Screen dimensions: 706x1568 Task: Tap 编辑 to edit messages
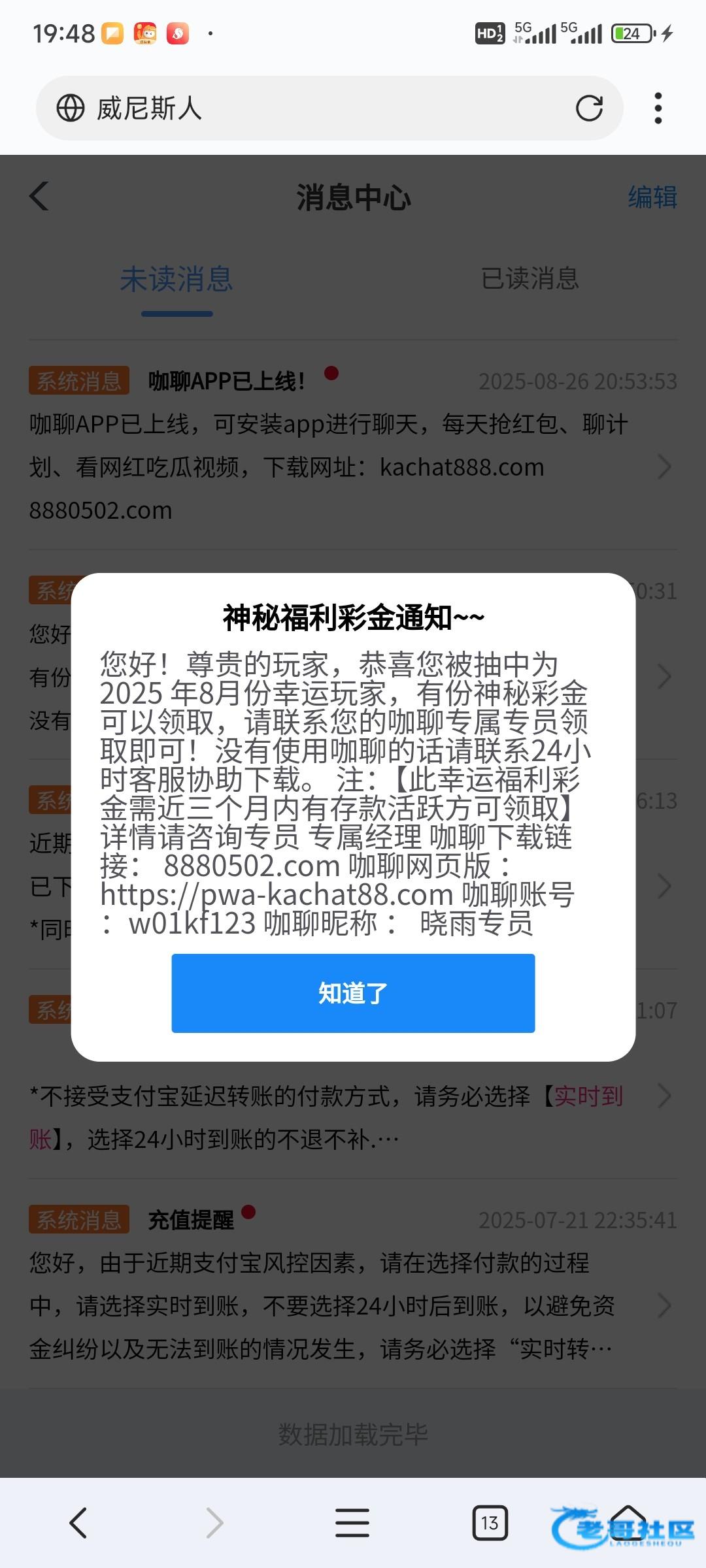(652, 197)
